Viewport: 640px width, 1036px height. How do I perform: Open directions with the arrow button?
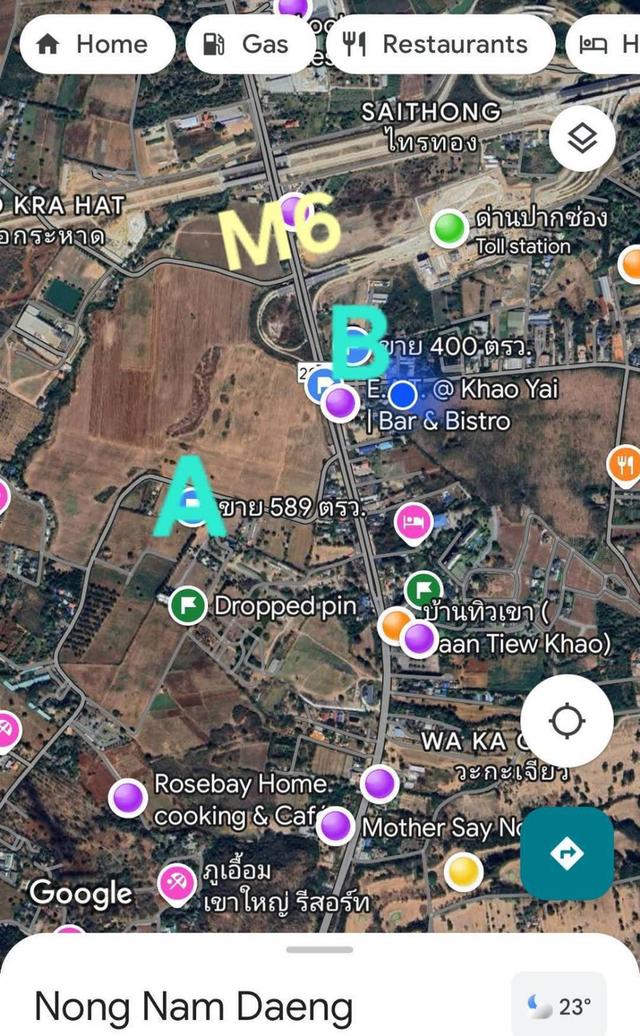[567, 853]
